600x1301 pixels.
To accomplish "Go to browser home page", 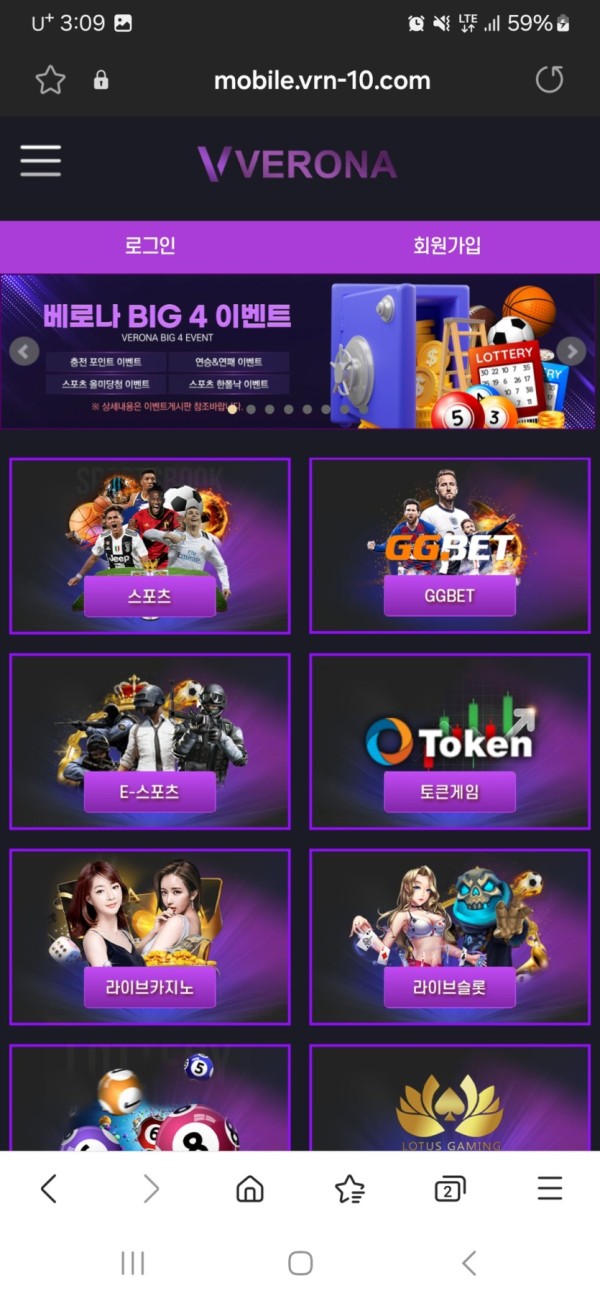I will pos(249,1189).
